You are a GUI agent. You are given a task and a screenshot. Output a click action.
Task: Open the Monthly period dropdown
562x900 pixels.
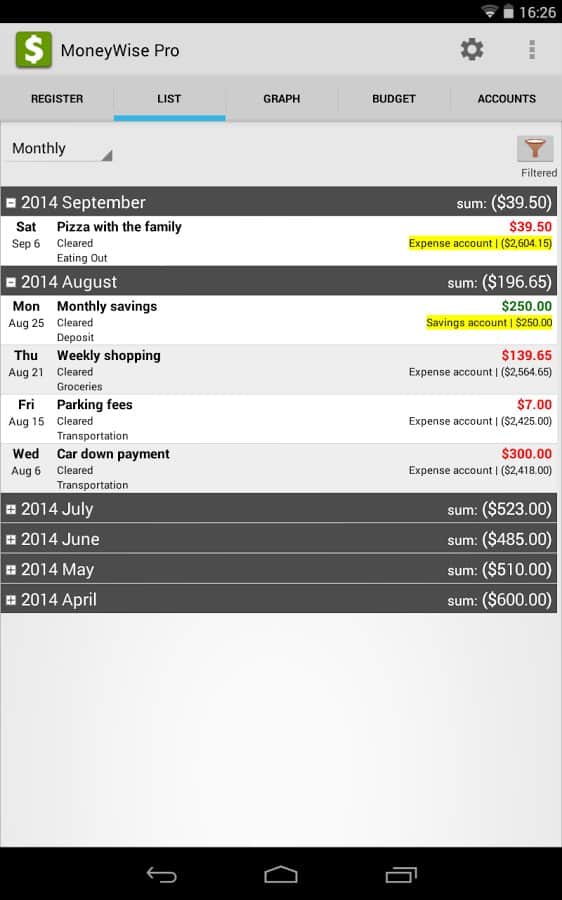[x=61, y=149]
